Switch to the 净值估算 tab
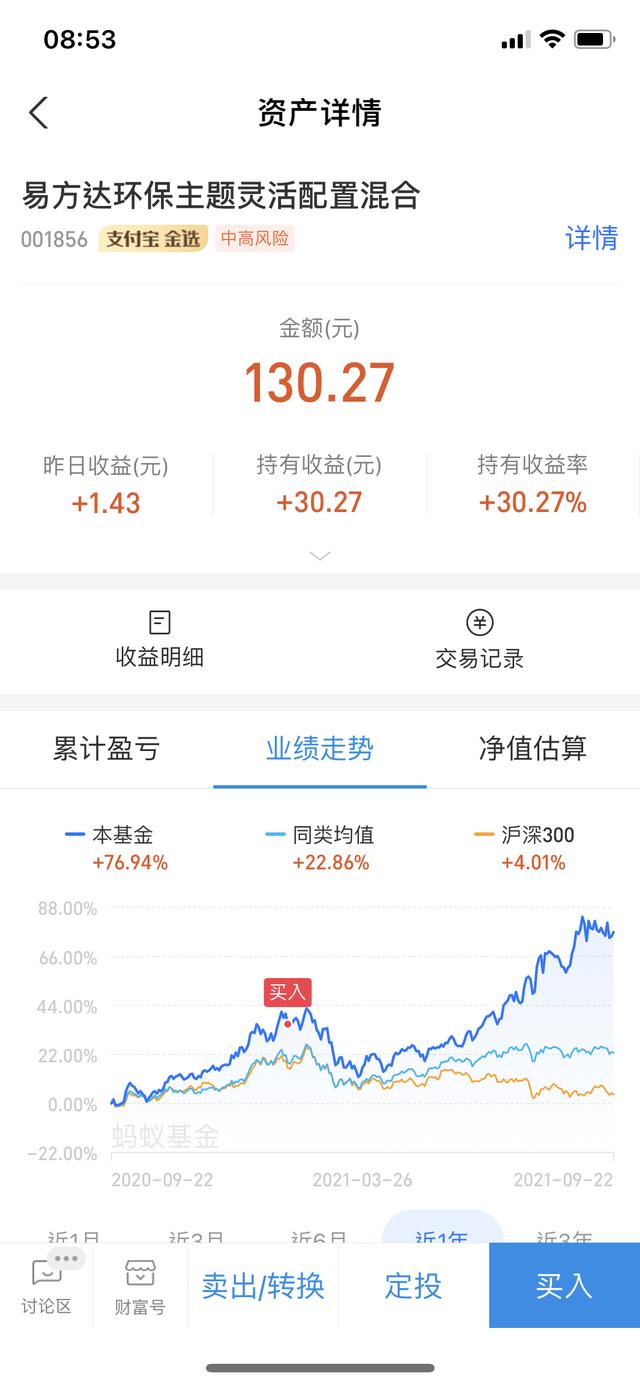Image resolution: width=640 pixels, height=1386 pixels. [533, 748]
